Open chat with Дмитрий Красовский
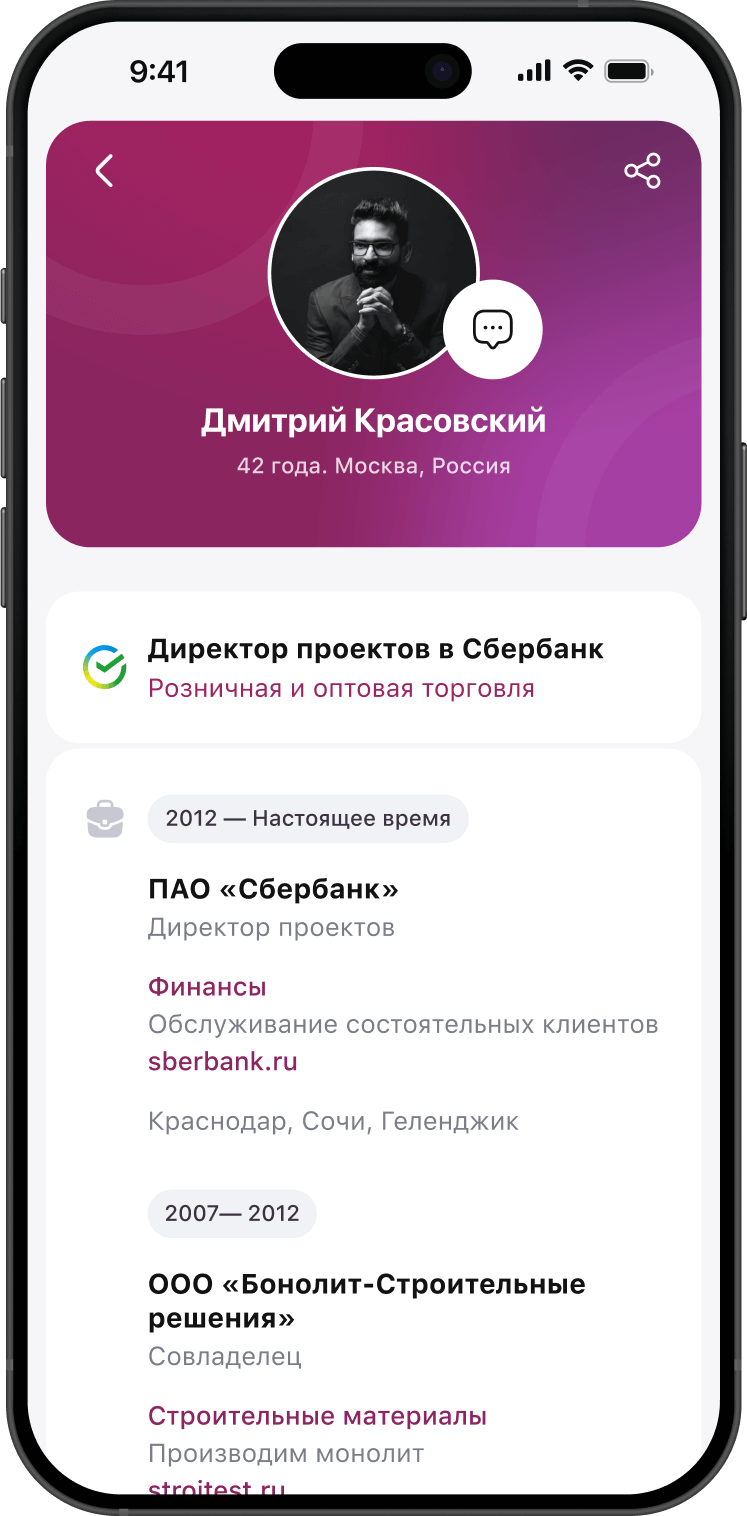747x1516 pixels. pyautogui.click(x=492, y=329)
